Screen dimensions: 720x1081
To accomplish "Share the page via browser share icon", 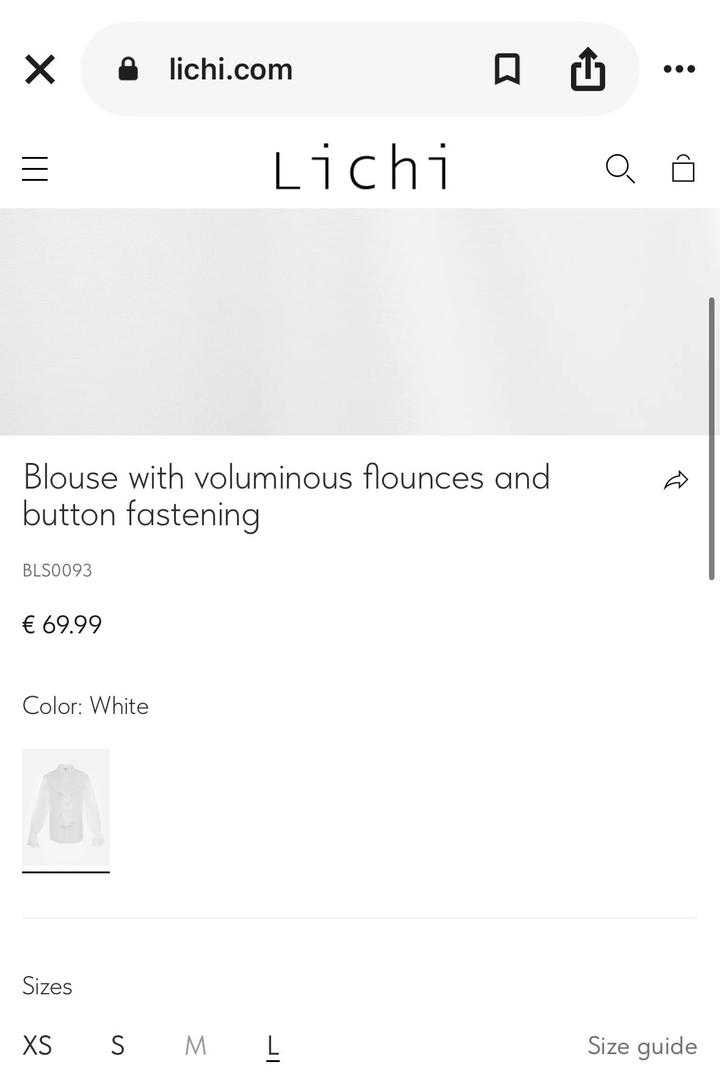I will point(588,69).
